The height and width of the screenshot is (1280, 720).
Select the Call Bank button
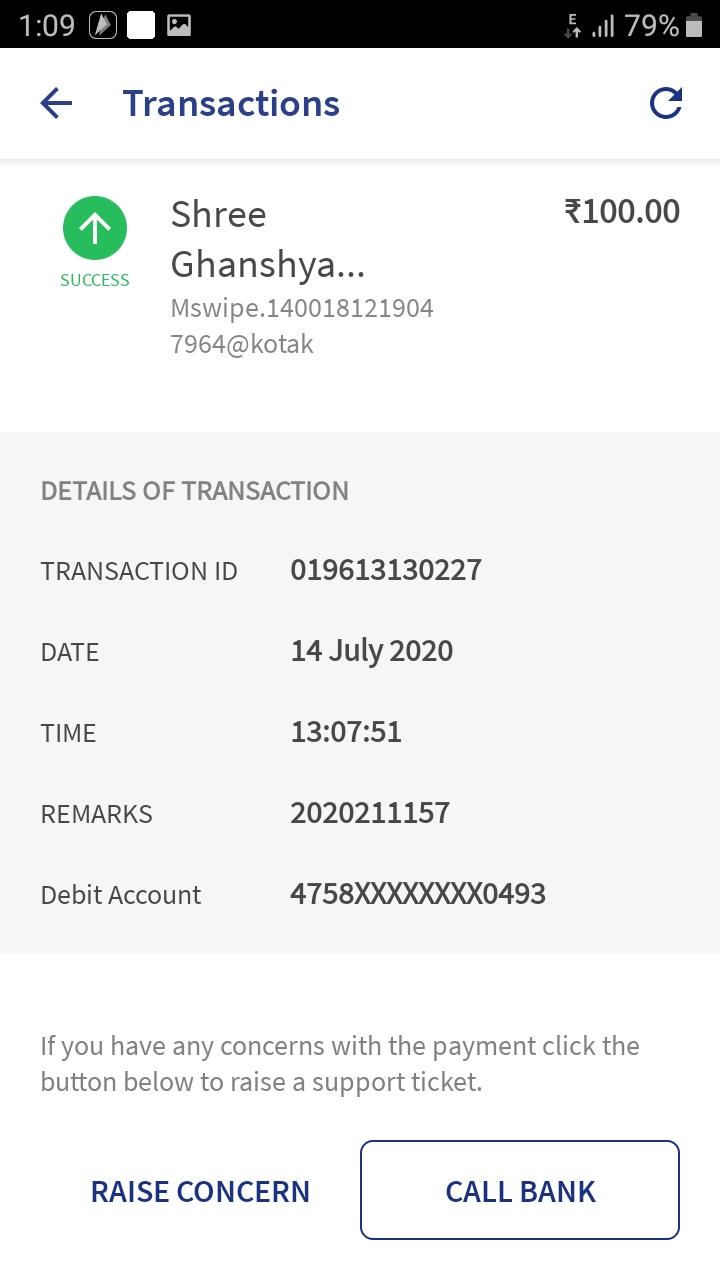(520, 1190)
